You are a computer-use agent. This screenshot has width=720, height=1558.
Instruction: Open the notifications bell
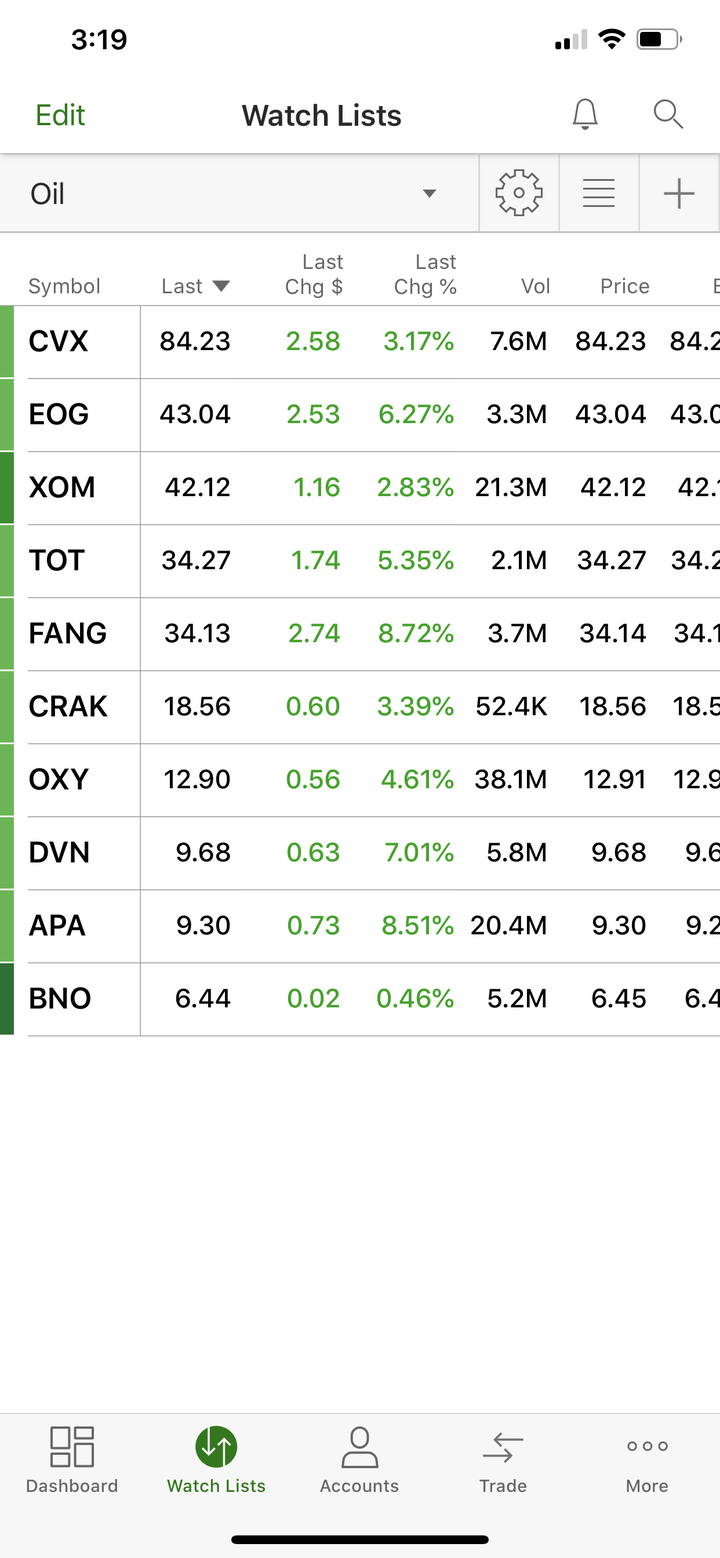point(585,115)
